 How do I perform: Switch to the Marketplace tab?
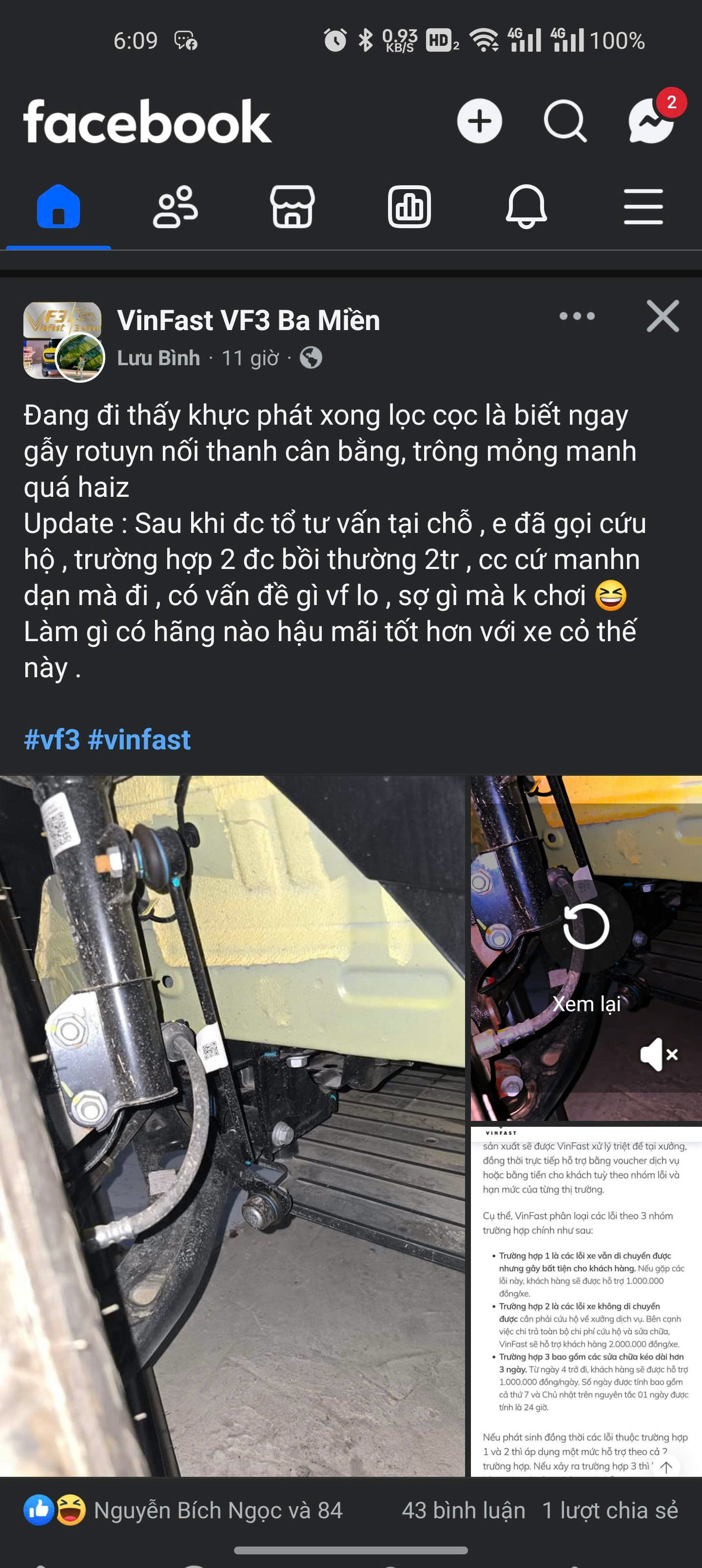(292, 207)
